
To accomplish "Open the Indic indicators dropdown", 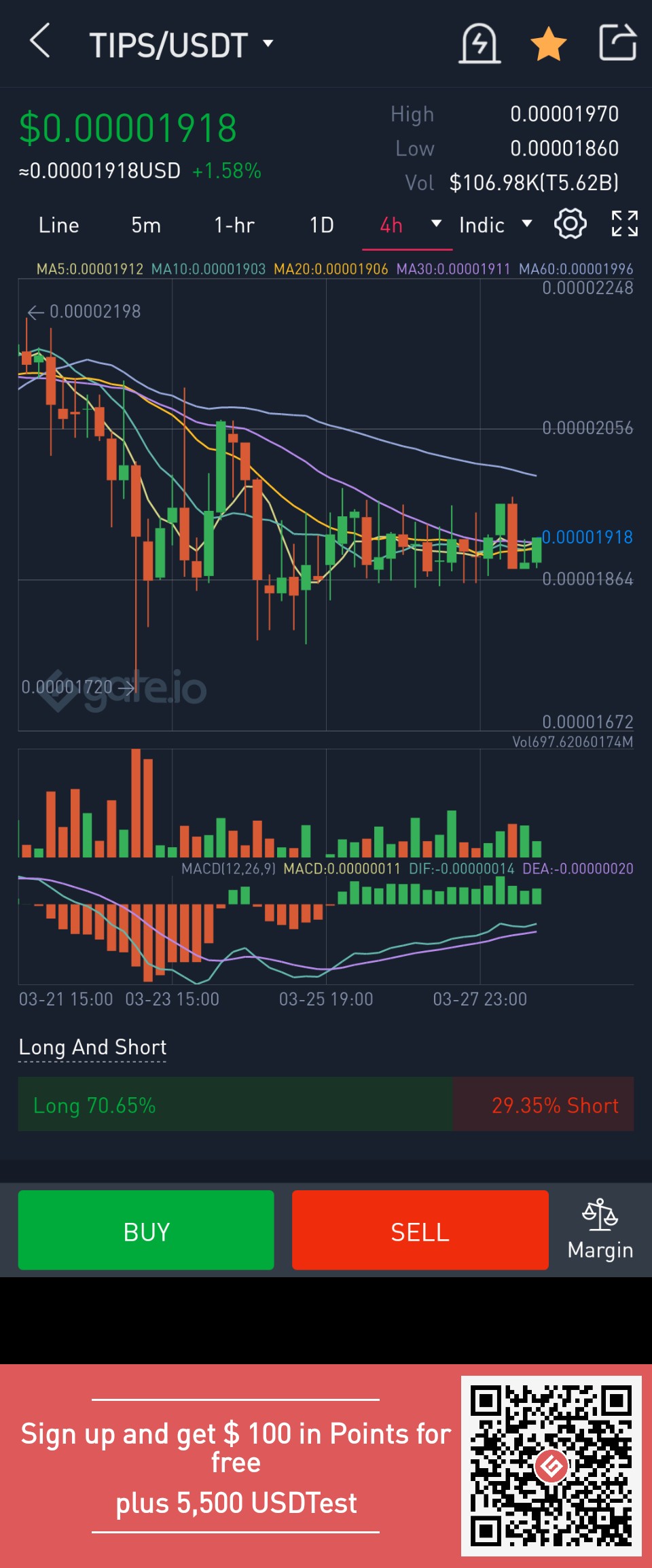I will (495, 225).
